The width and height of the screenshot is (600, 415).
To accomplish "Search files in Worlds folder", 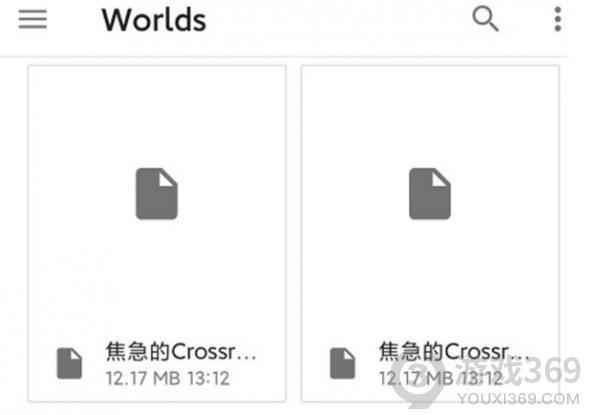I will pos(485,19).
